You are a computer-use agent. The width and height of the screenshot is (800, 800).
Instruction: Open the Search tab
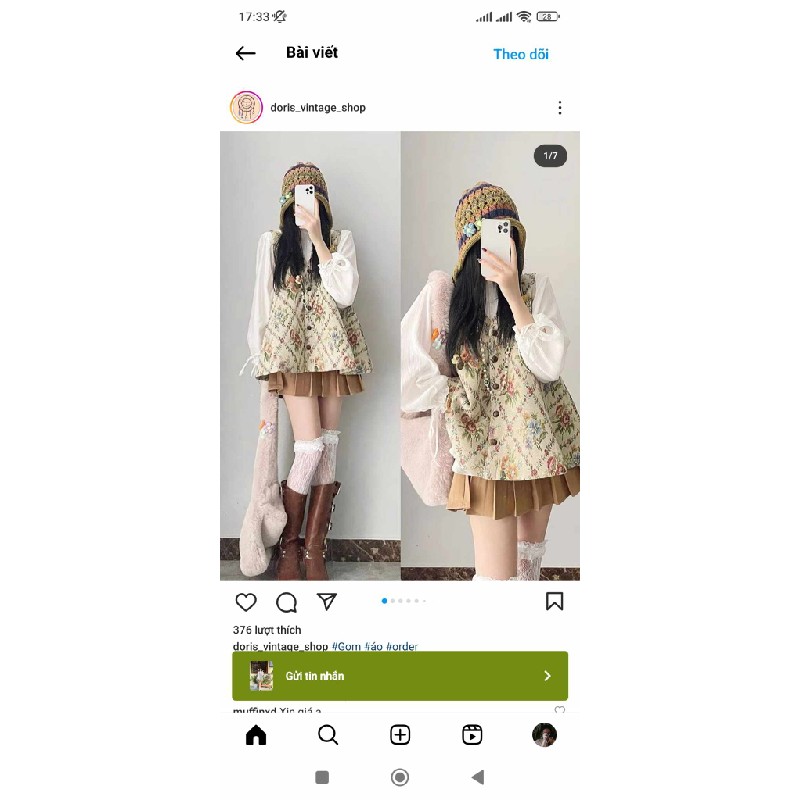[x=328, y=735]
